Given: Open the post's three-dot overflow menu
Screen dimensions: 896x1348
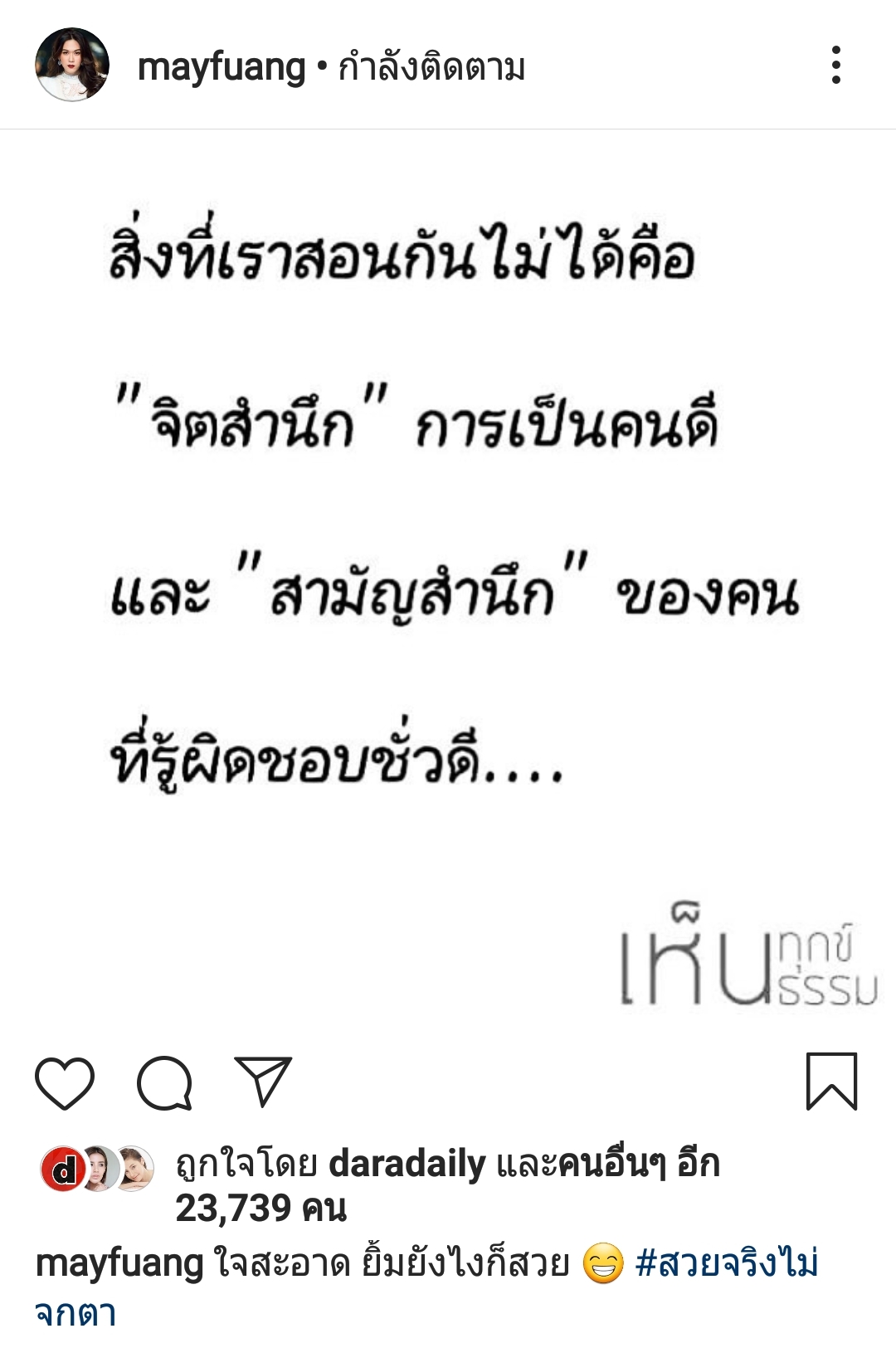Looking at the screenshot, I should pos(835,65).
